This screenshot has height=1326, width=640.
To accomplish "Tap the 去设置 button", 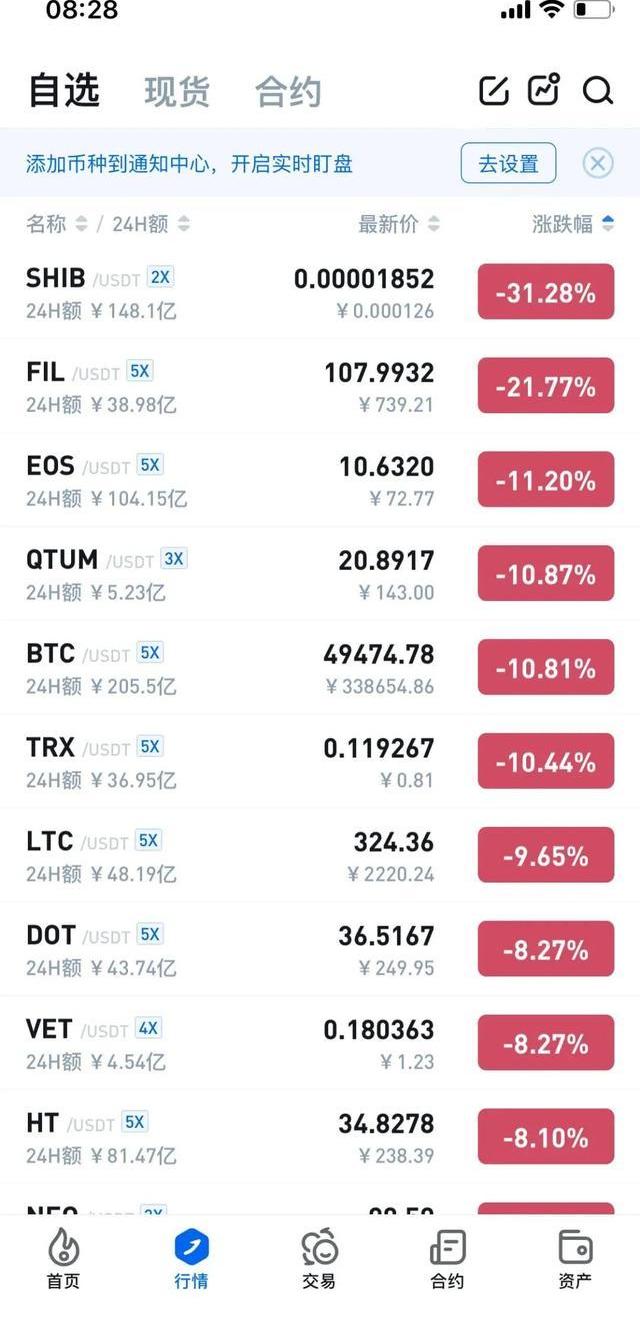I will pos(508,163).
